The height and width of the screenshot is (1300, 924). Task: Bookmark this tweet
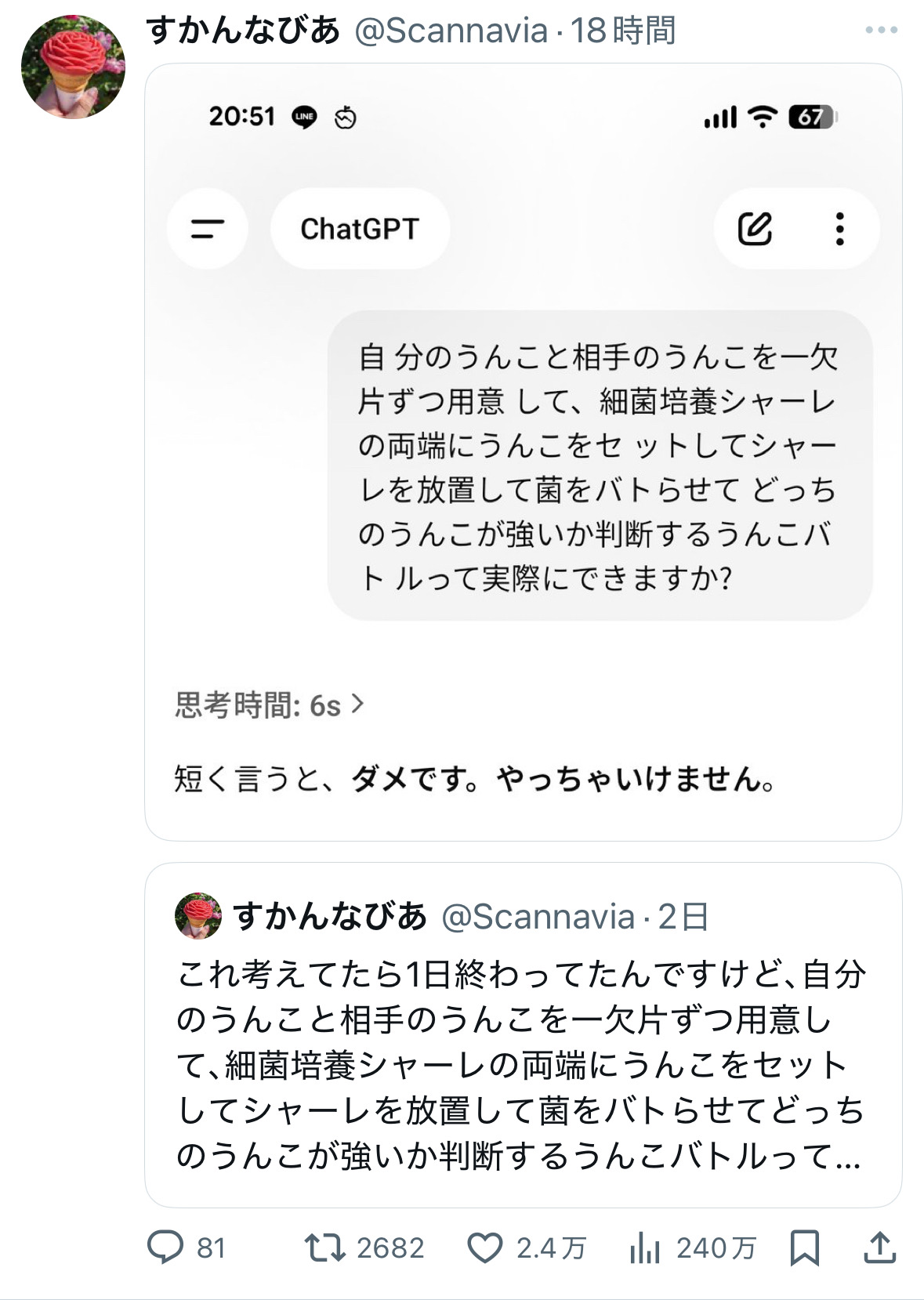[x=804, y=1247]
